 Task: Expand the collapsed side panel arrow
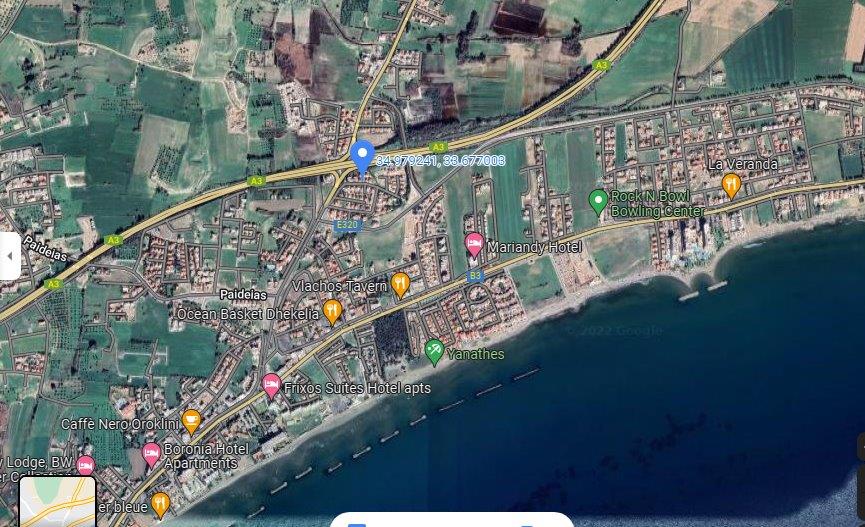click(10, 256)
